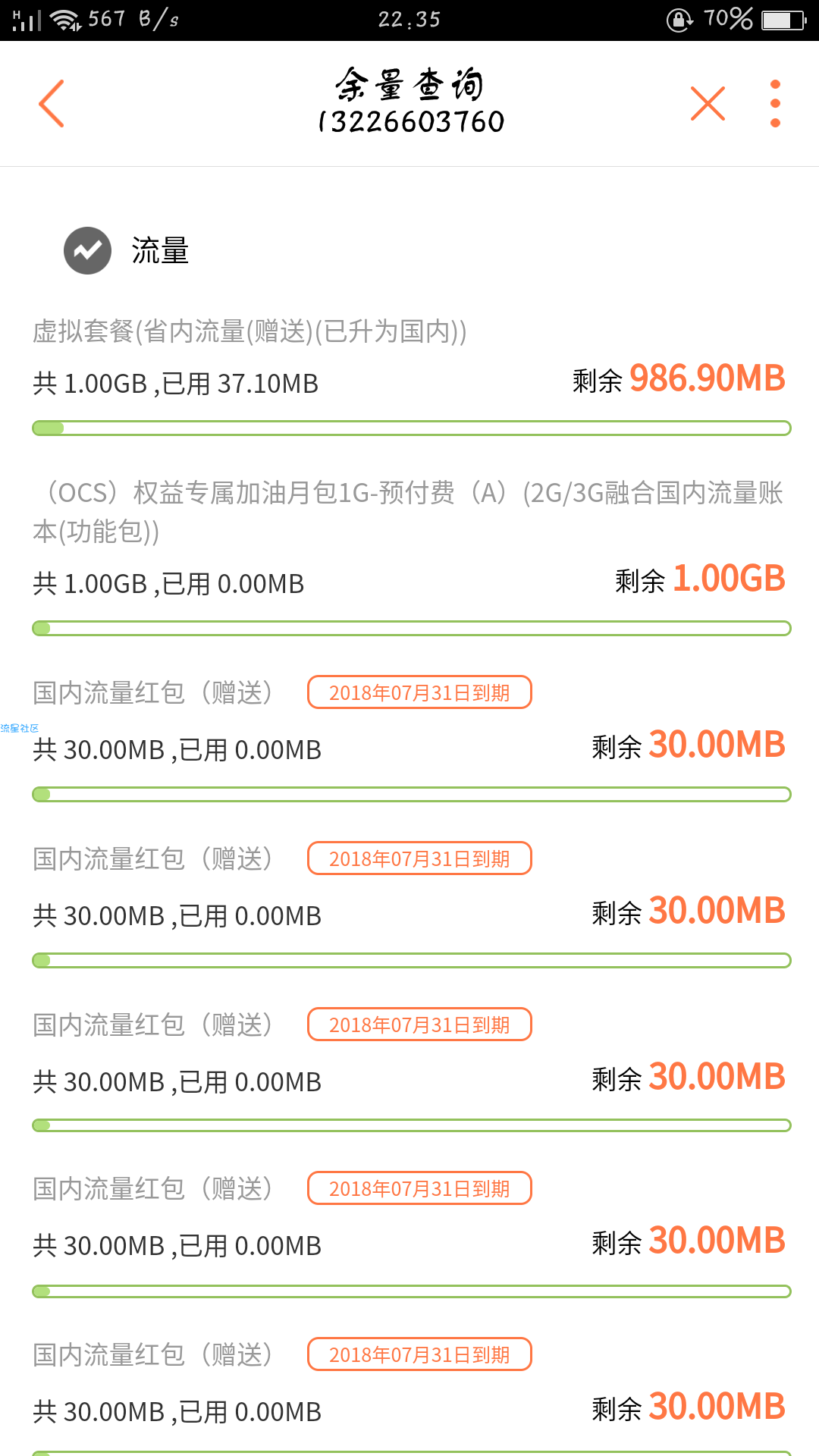Go back using the orange arrow

tap(52, 103)
